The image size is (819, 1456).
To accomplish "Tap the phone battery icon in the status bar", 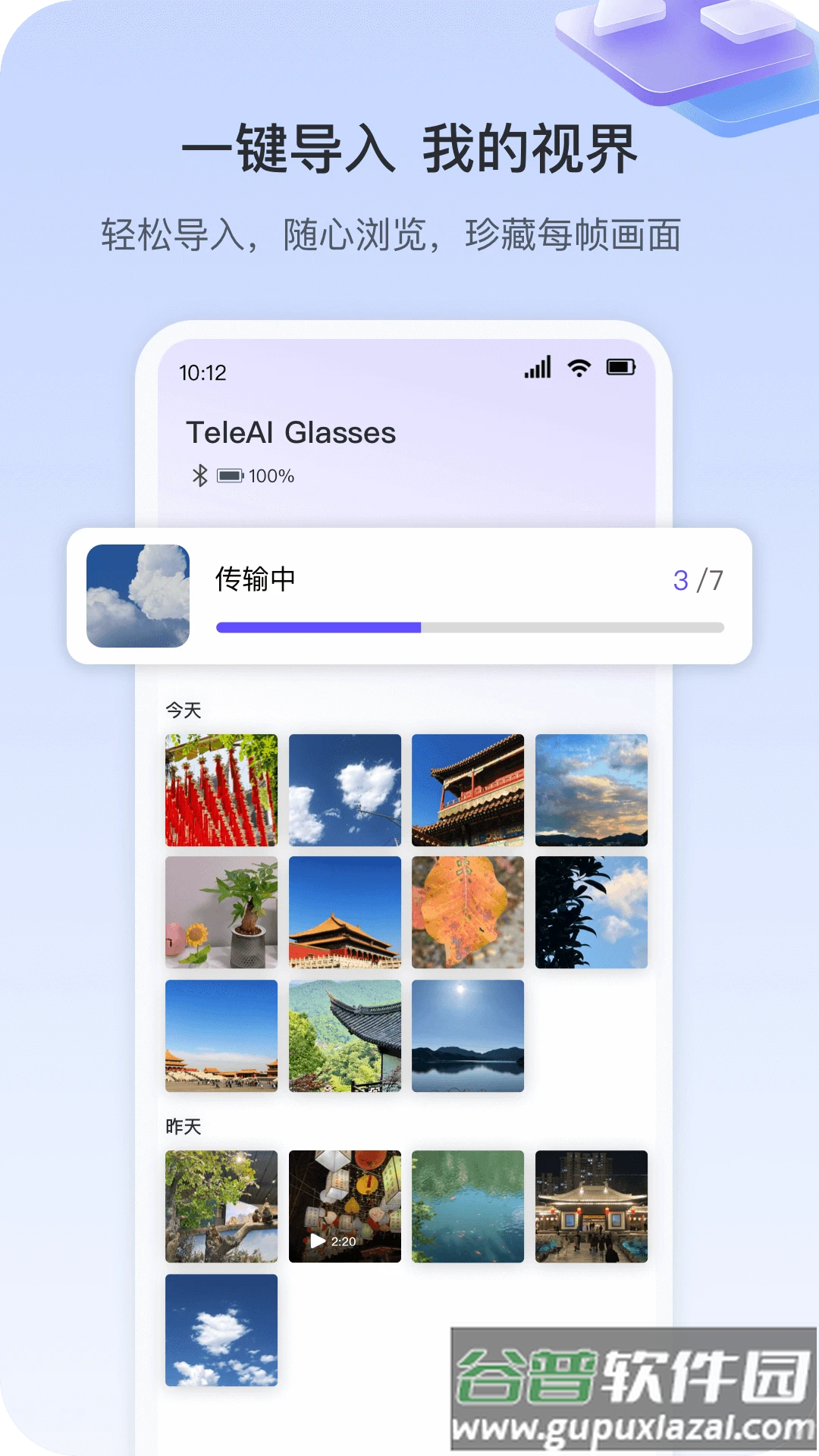I will click(x=620, y=367).
